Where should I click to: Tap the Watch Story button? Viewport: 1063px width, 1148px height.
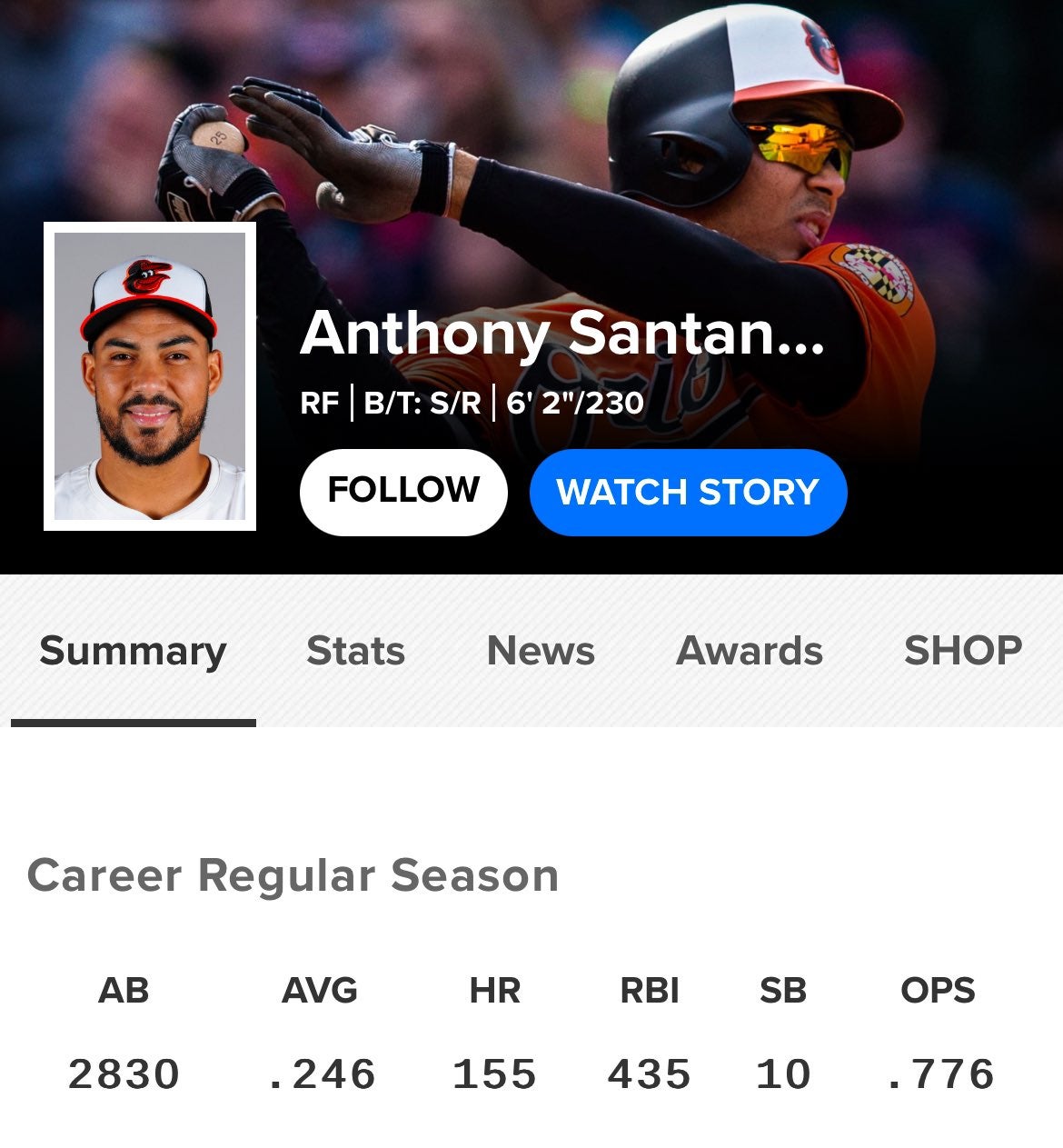688,492
